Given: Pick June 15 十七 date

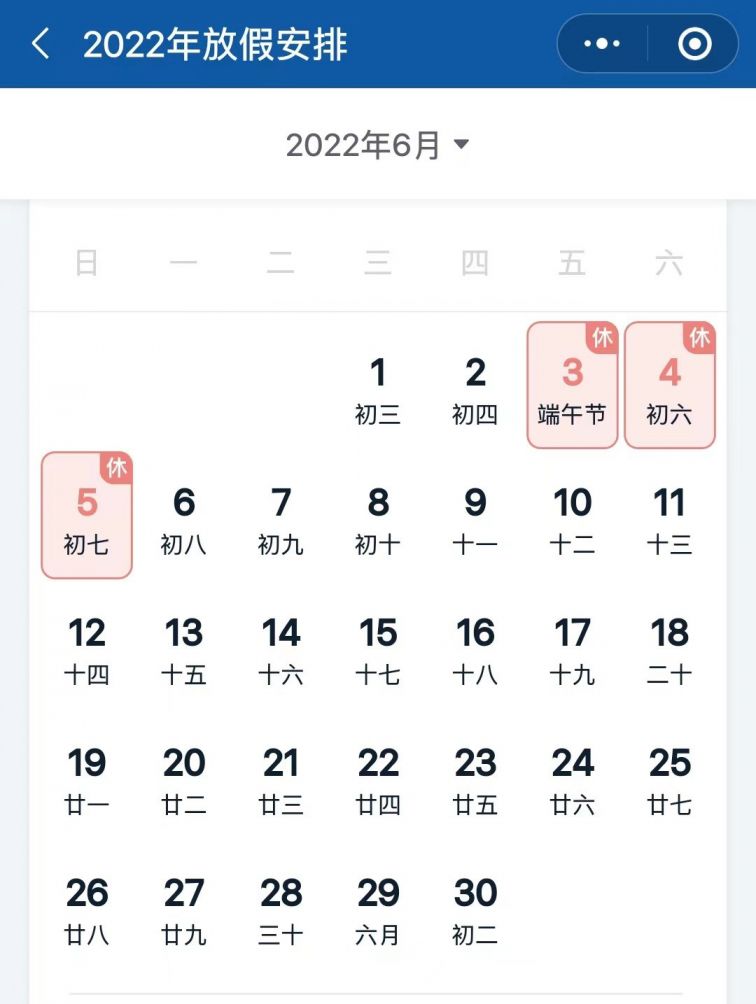Looking at the screenshot, I should [378, 646].
